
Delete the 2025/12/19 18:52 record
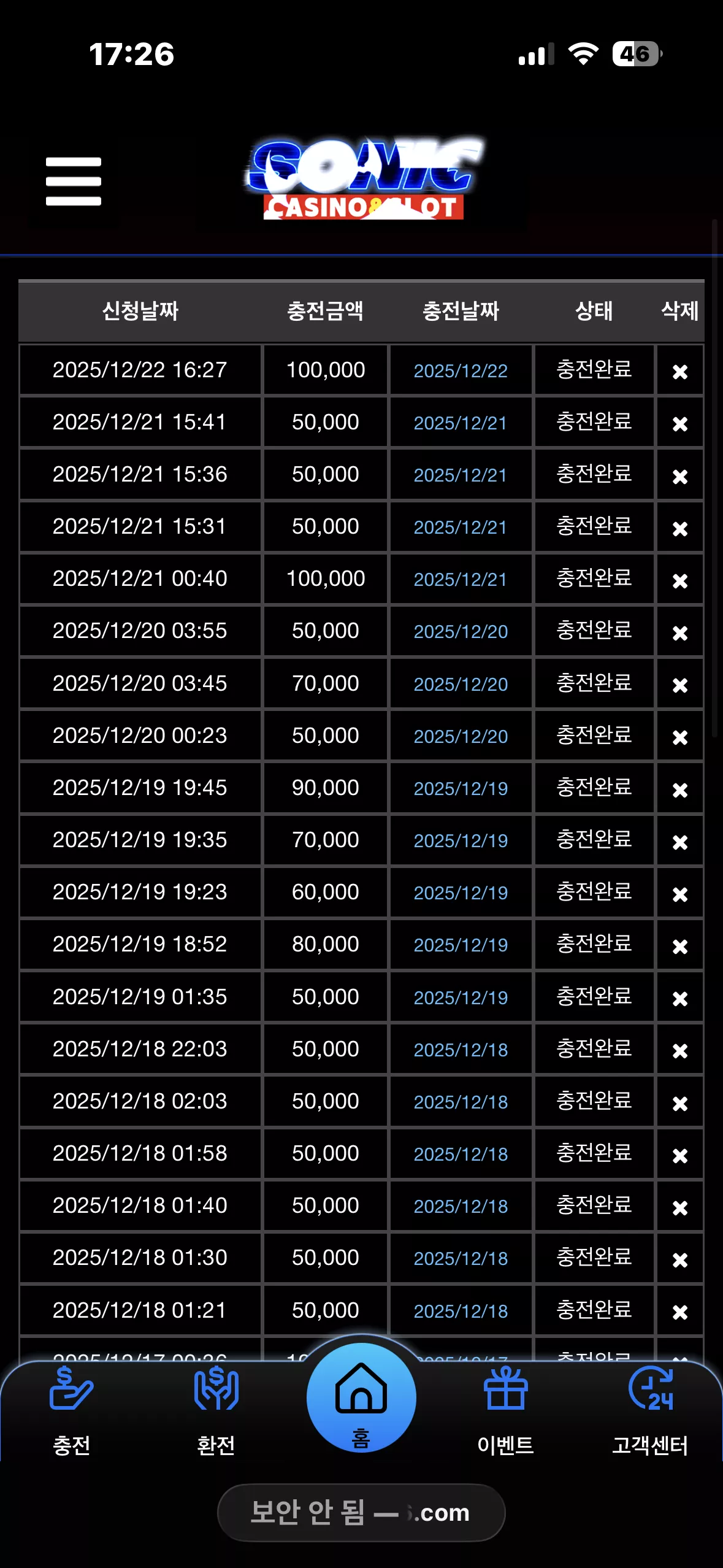[x=679, y=946]
